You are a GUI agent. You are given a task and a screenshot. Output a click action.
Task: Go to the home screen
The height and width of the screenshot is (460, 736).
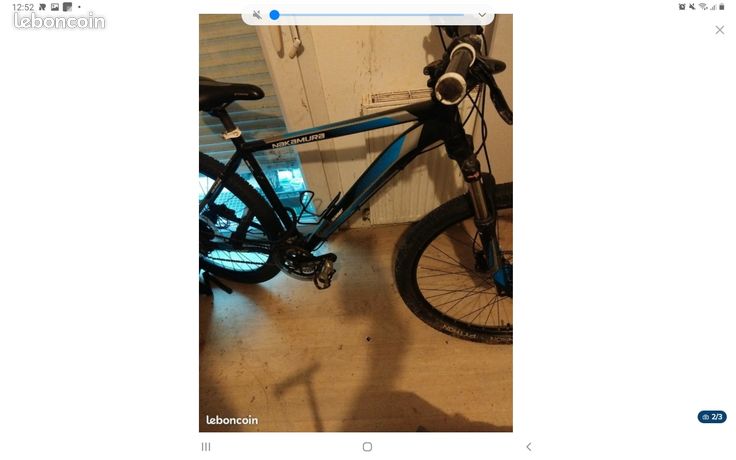368,446
